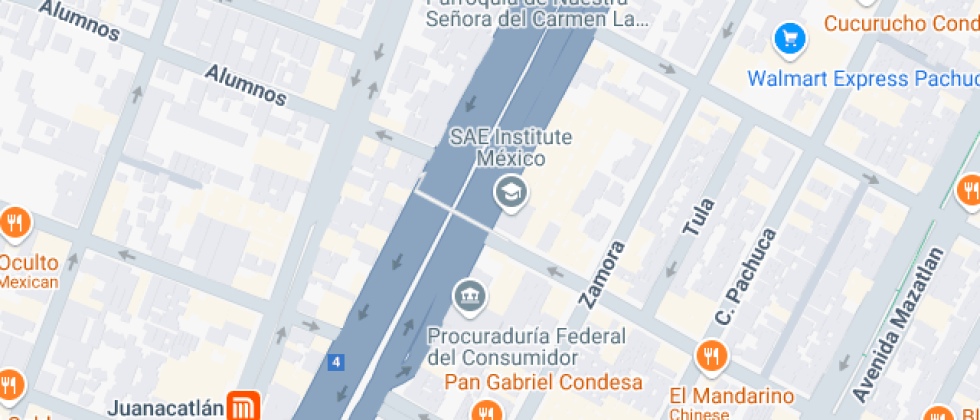This screenshot has width=980, height=420.
Task: Select the SAE Institute México marker
Action: click(x=512, y=192)
